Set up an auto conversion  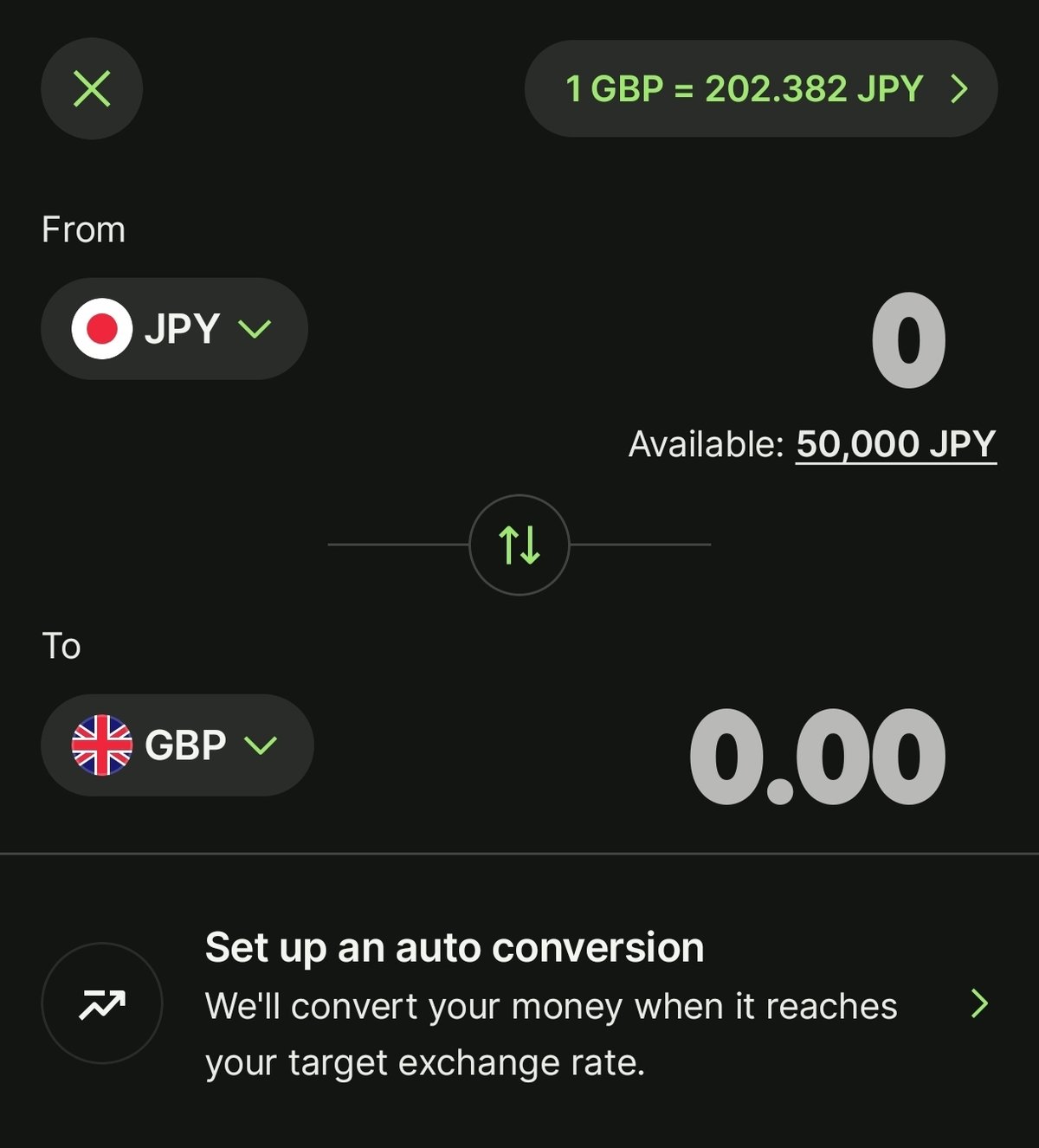(x=519, y=1003)
